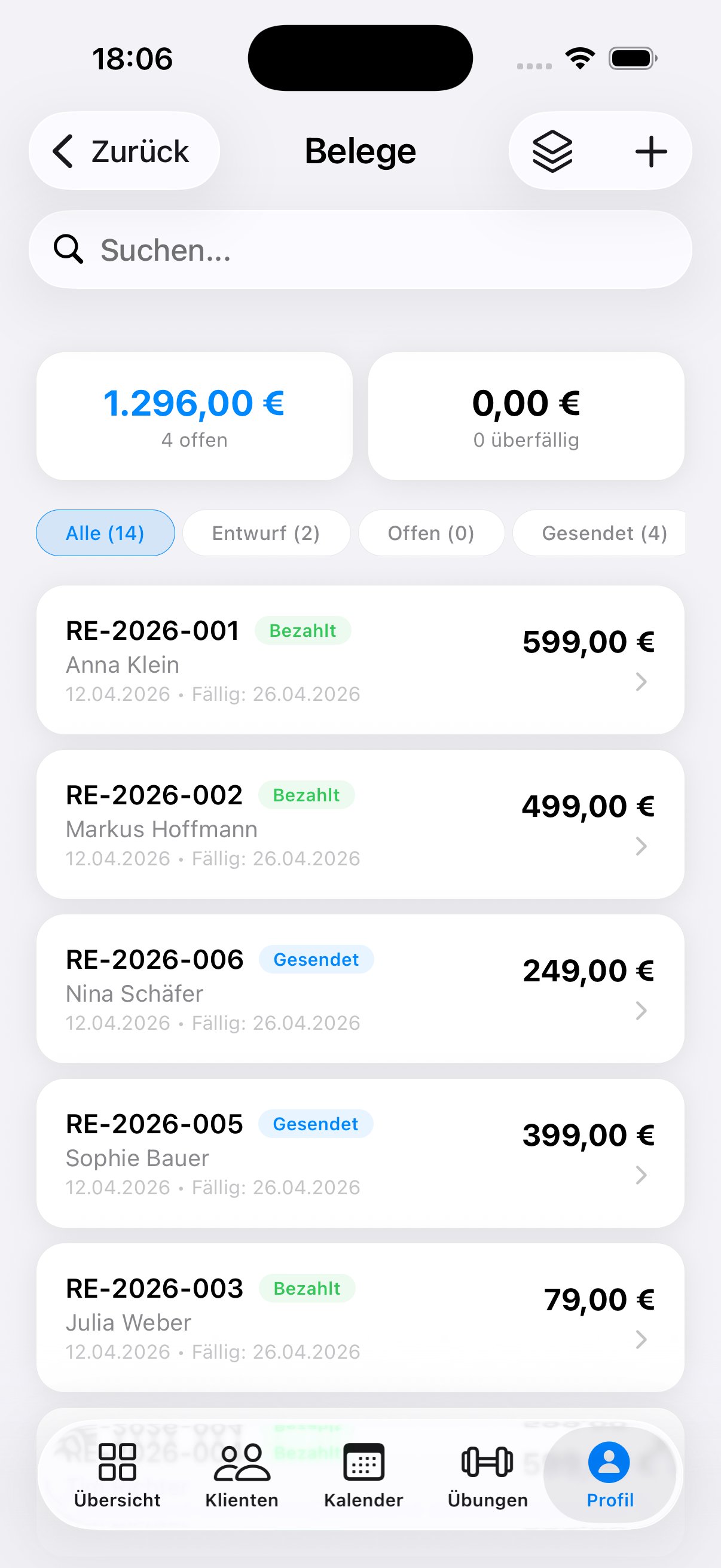Open the layers stack icon

[x=552, y=151]
